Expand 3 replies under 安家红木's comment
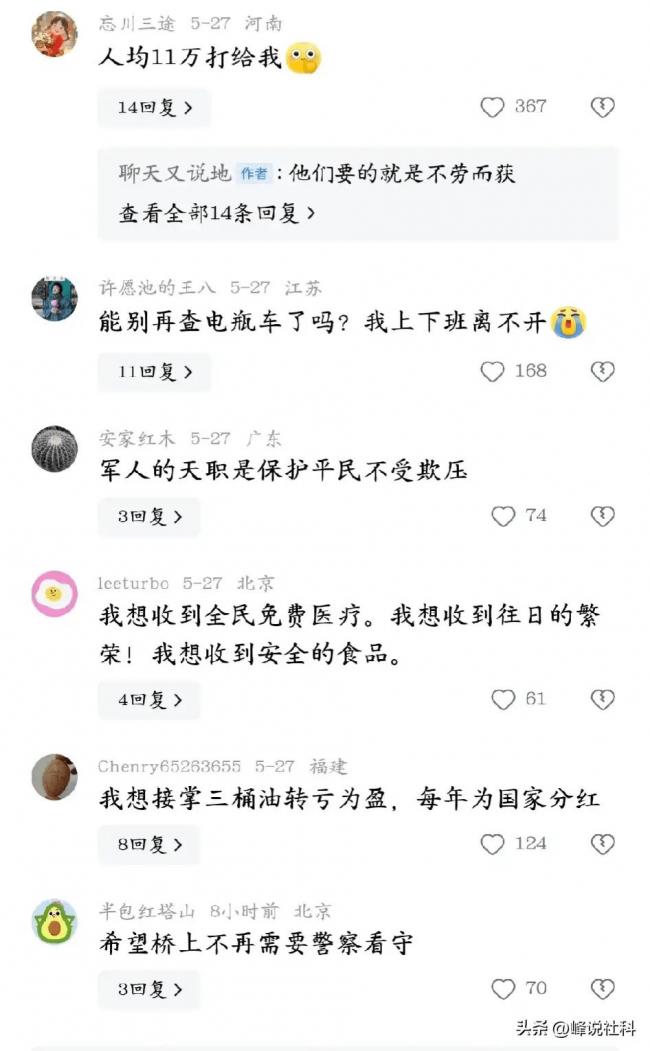 pos(149,517)
